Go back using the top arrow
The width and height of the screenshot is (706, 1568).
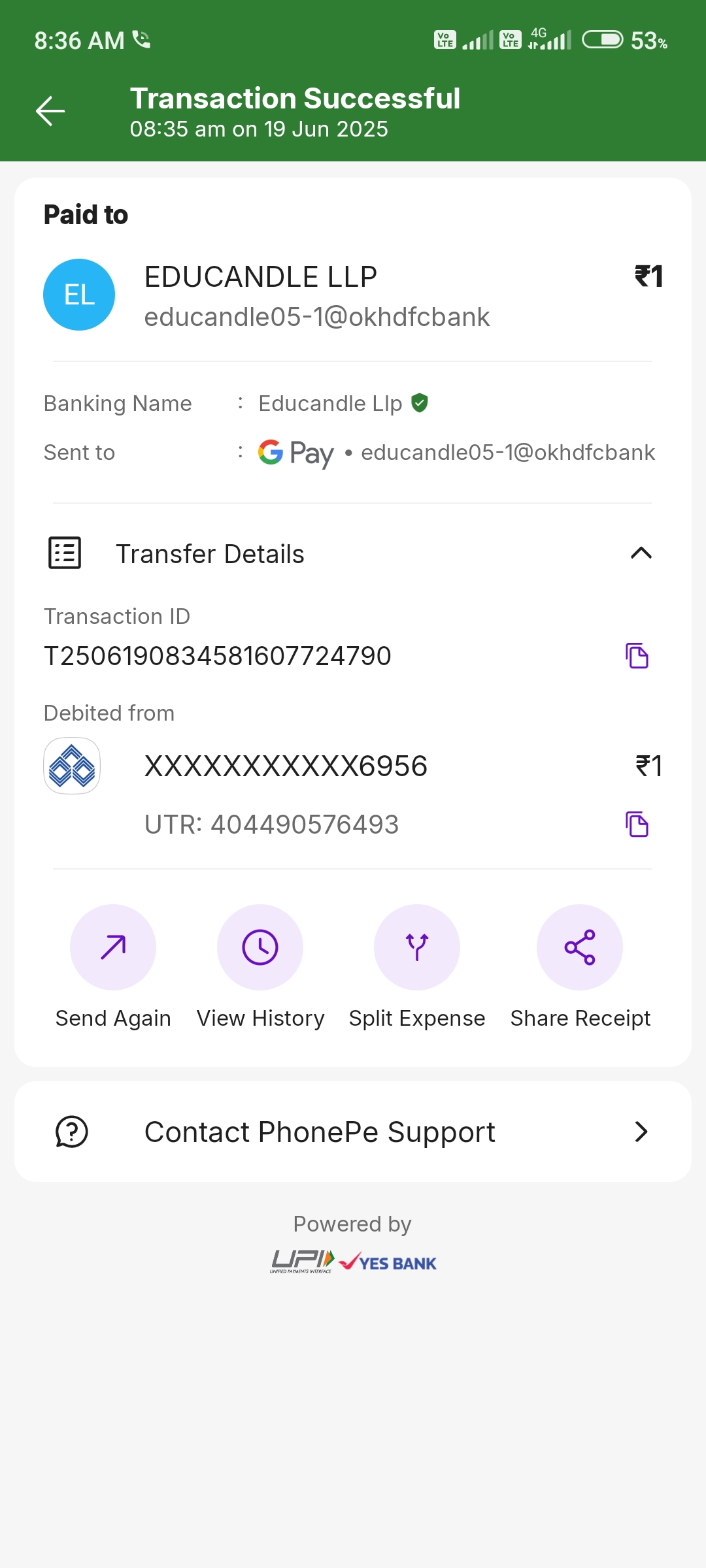pyautogui.click(x=50, y=111)
